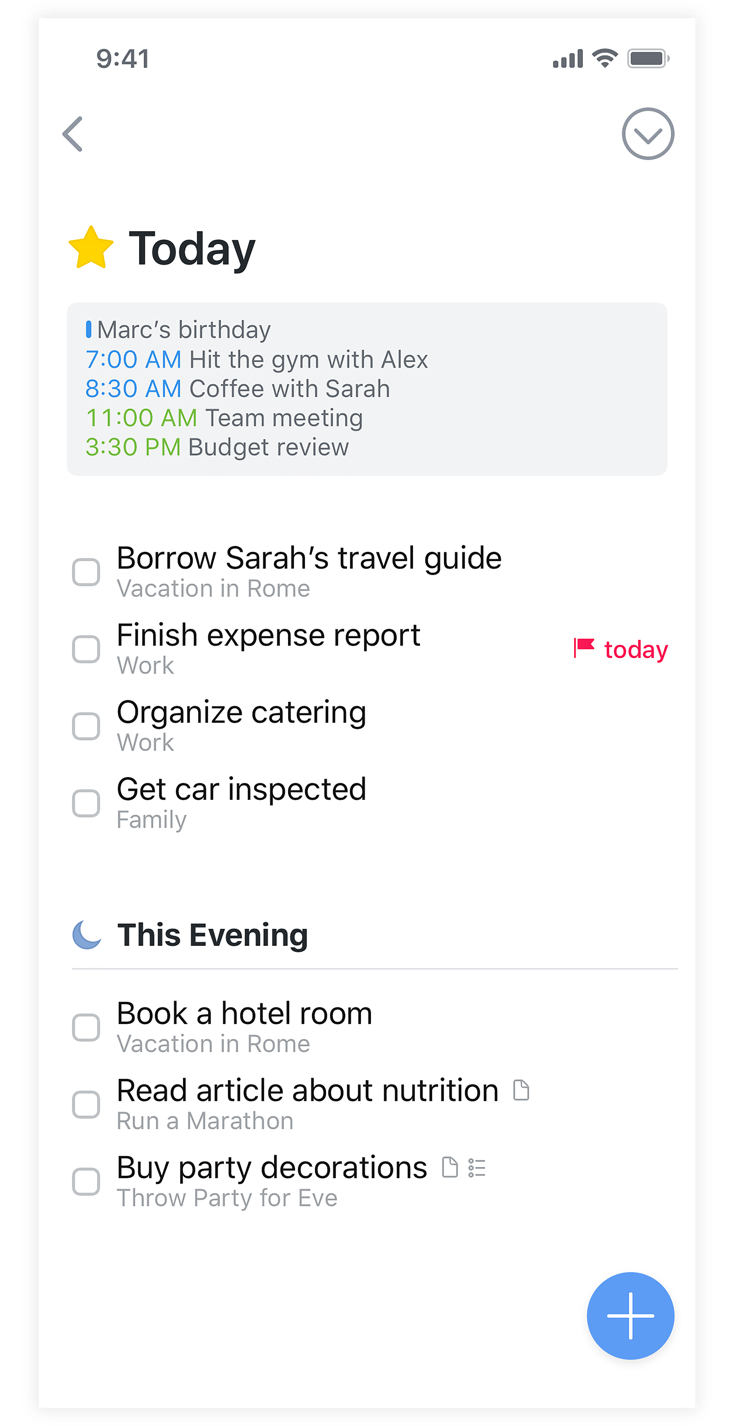Check off Book a hotel room

coord(87,1027)
